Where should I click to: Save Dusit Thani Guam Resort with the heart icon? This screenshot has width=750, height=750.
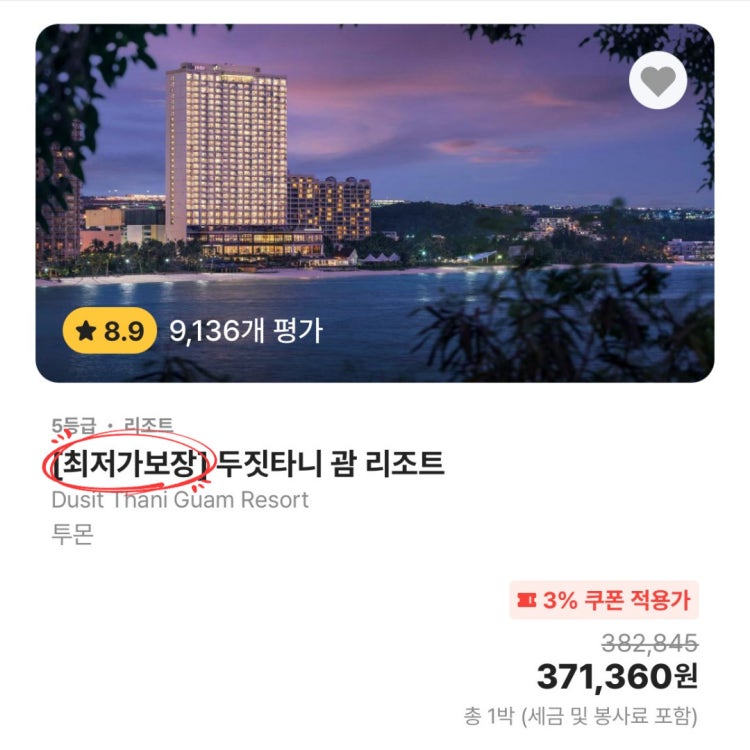click(657, 81)
